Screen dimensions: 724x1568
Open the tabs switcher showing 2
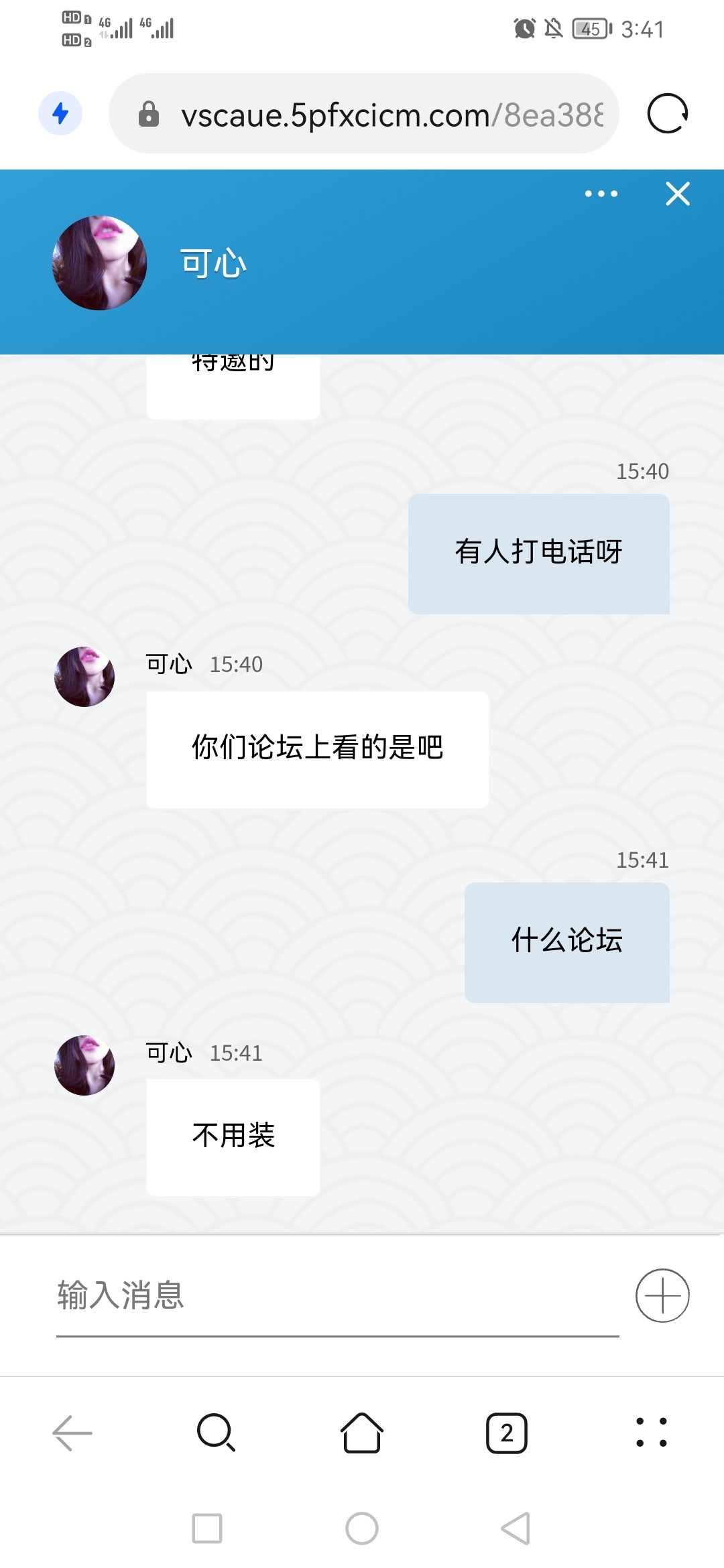[x=507, y=1433]
